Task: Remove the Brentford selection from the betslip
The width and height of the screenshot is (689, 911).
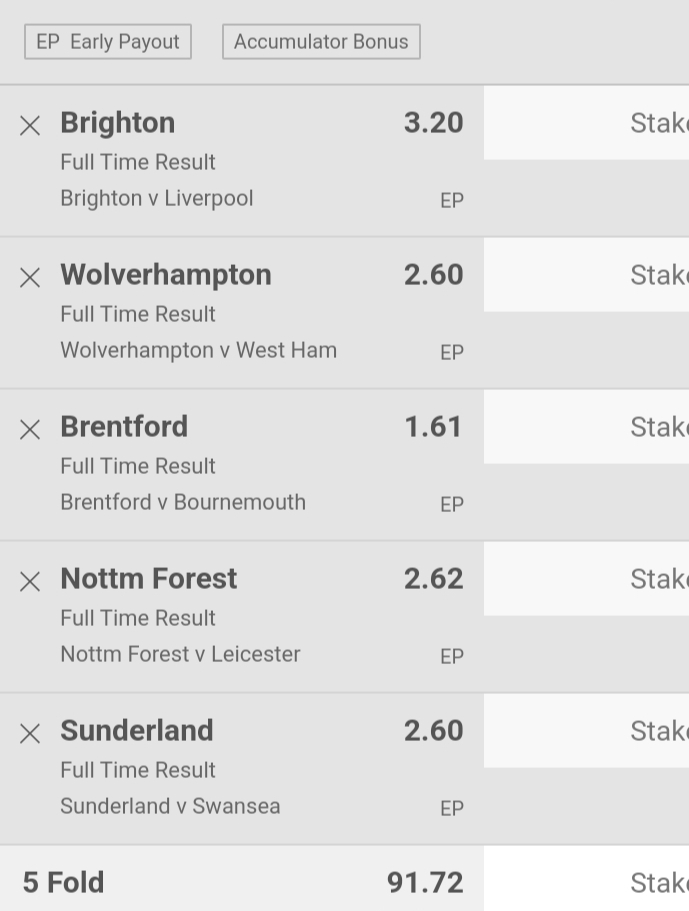Action: [30, 429]
